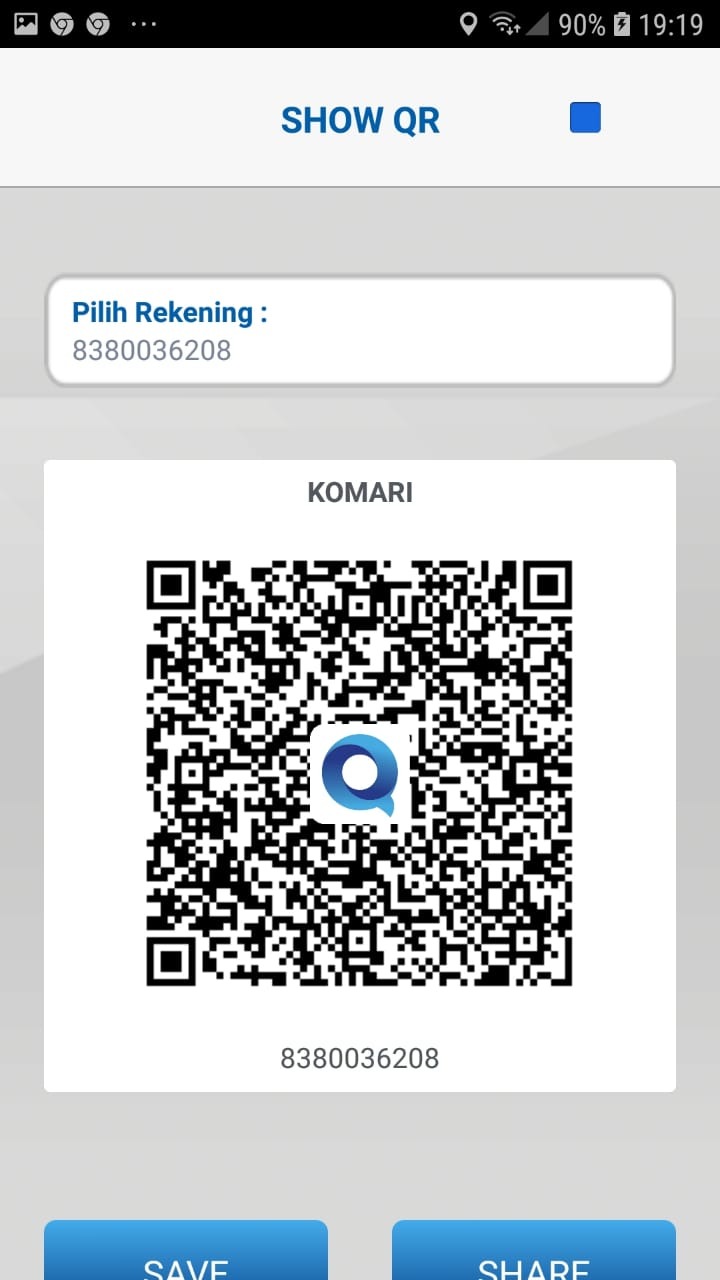Tap the SAVE button
The width and height of the screenshot is (720, 1280).
186,1253
